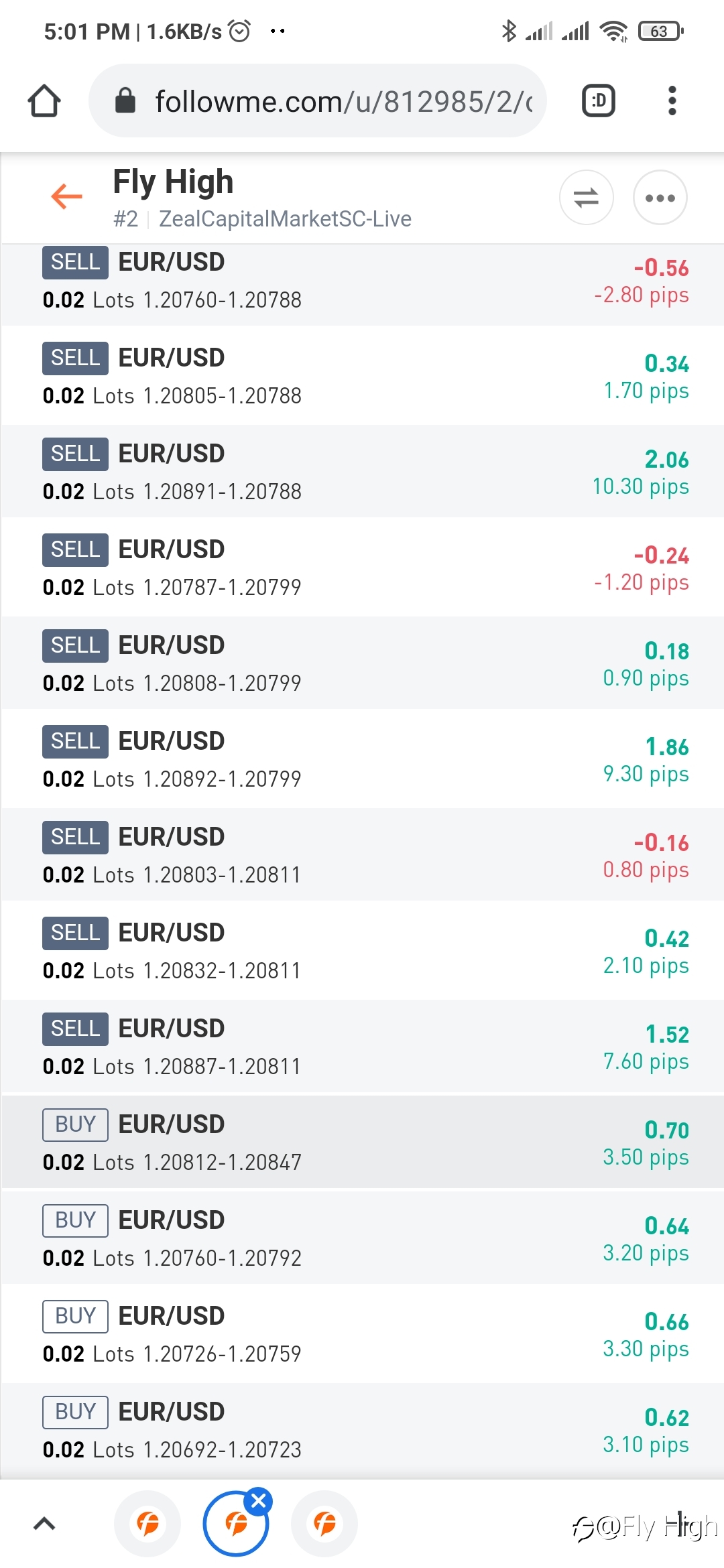Viewport: 724px width, 1568px height.
Task: Tap the switch account arrows icon
Action: 587,198
